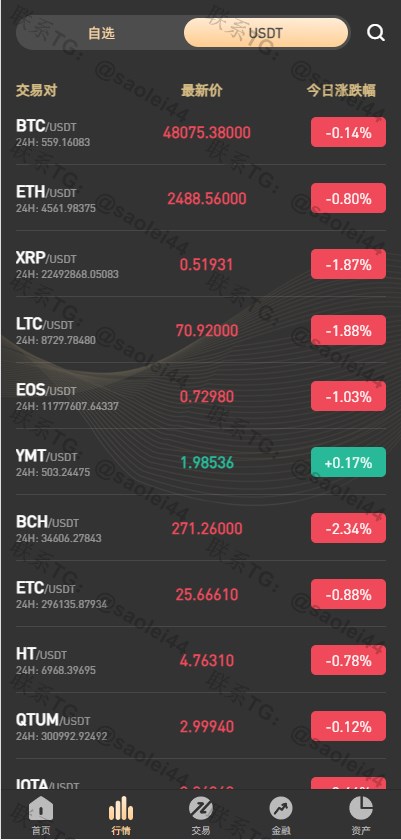The height and width of the screenshot is (840, 401).
Task: Tap the HT/USDT row
Action: point(201,659)
